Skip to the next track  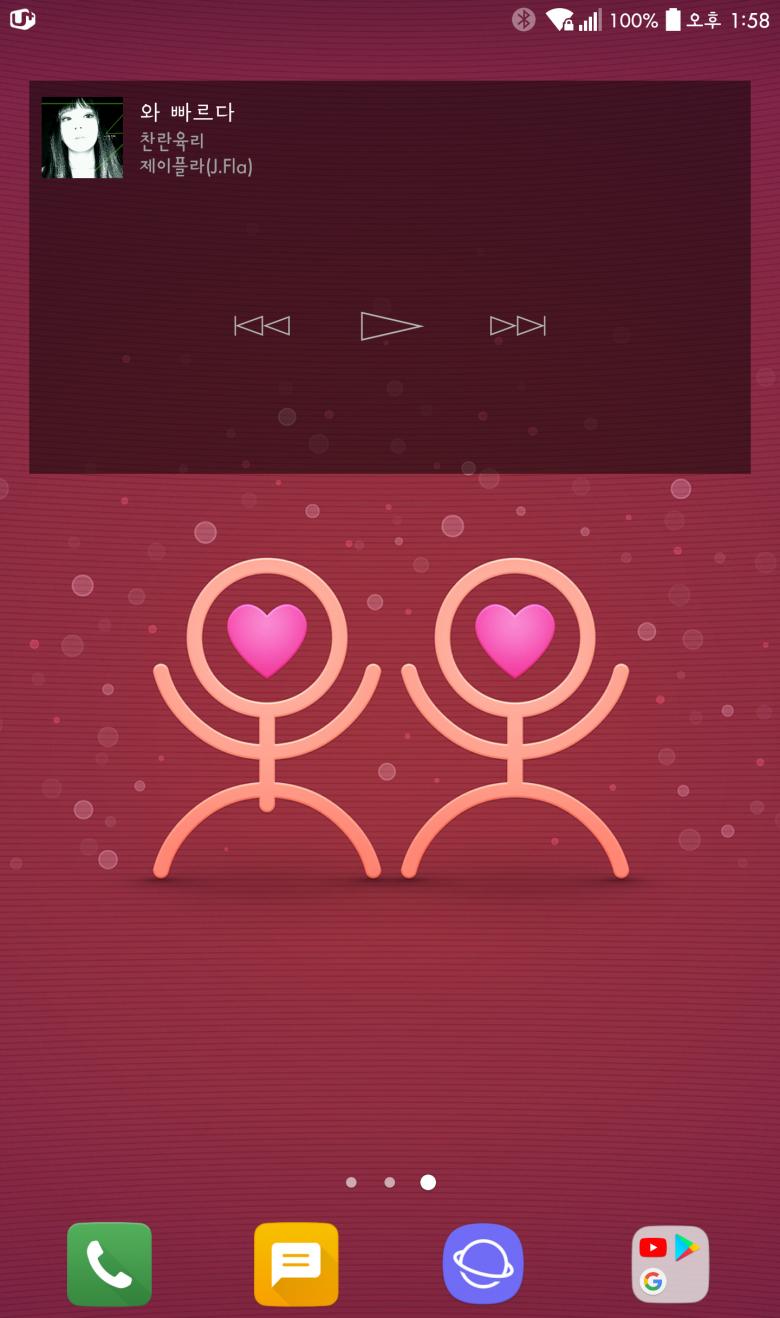coord(517,326)
